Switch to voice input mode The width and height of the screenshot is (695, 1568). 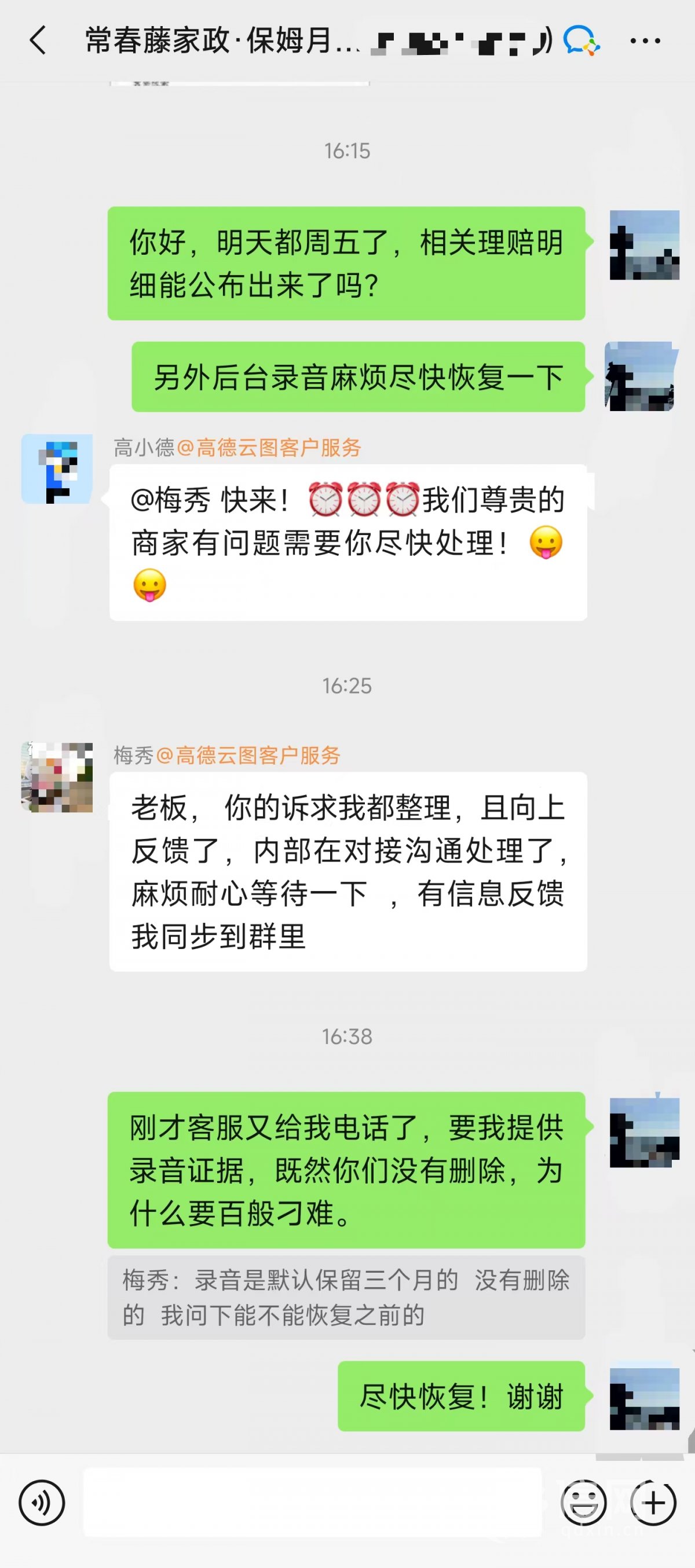click(x=41, y=1503)
